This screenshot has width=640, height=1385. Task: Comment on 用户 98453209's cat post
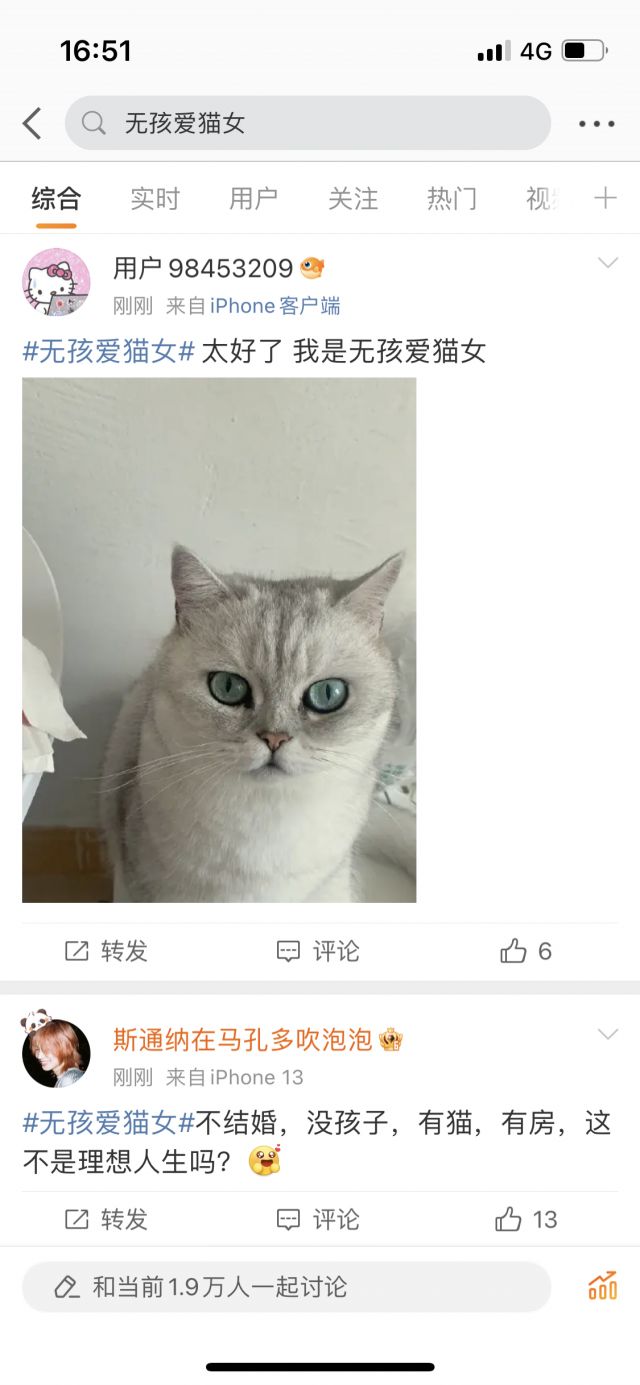tap(317, 951)
